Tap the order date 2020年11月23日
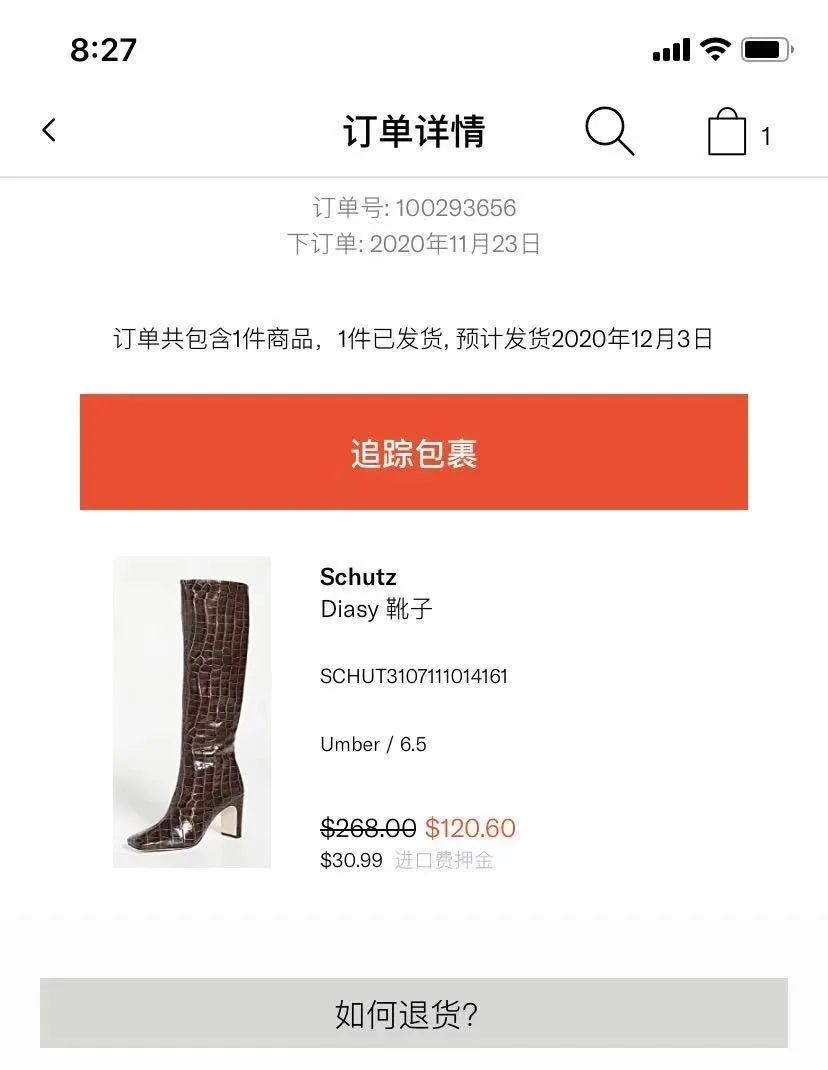Screen dimensions: 828x1070 pos(414,244)
